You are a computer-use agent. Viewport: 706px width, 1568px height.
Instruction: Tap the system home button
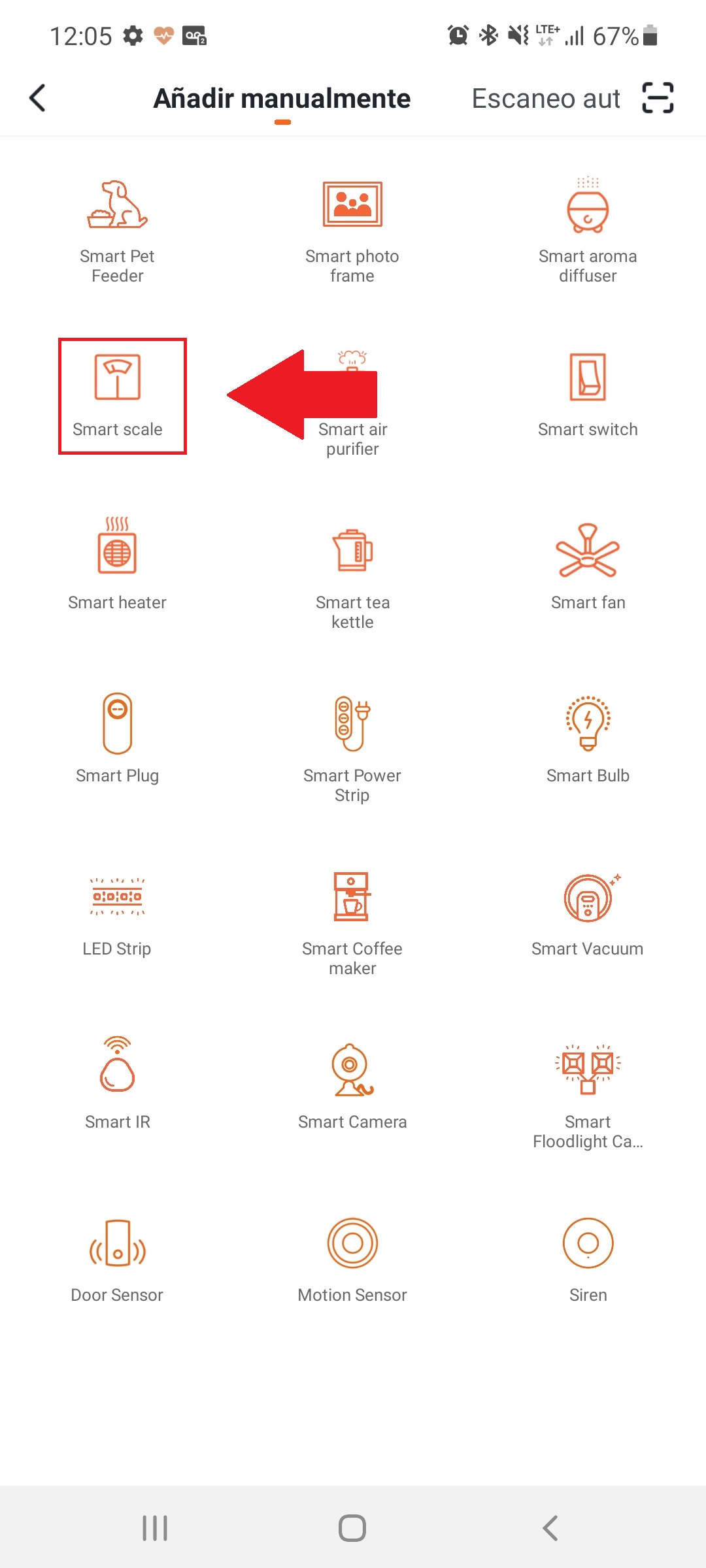(x=352, y=1528)
